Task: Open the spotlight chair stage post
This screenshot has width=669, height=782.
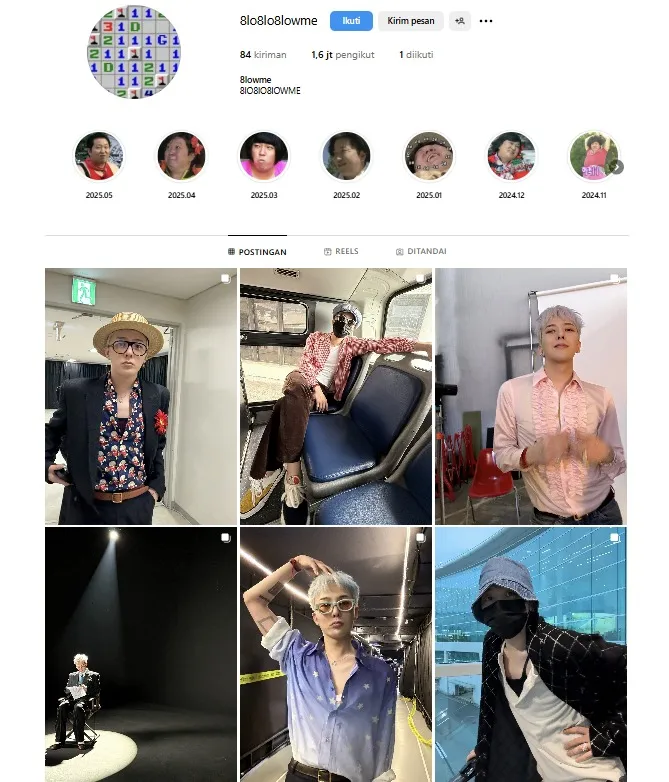Action: click(x=140, y=654)
